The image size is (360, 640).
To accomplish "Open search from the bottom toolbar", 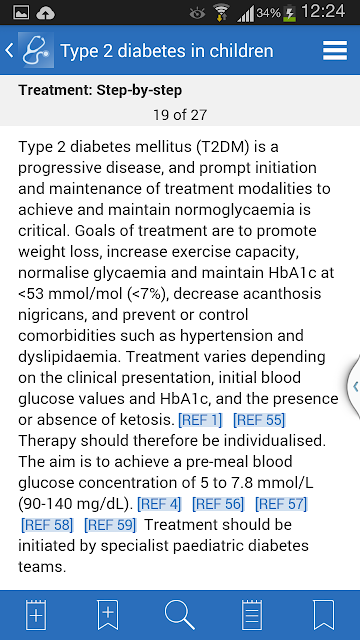I will [180, 614].
